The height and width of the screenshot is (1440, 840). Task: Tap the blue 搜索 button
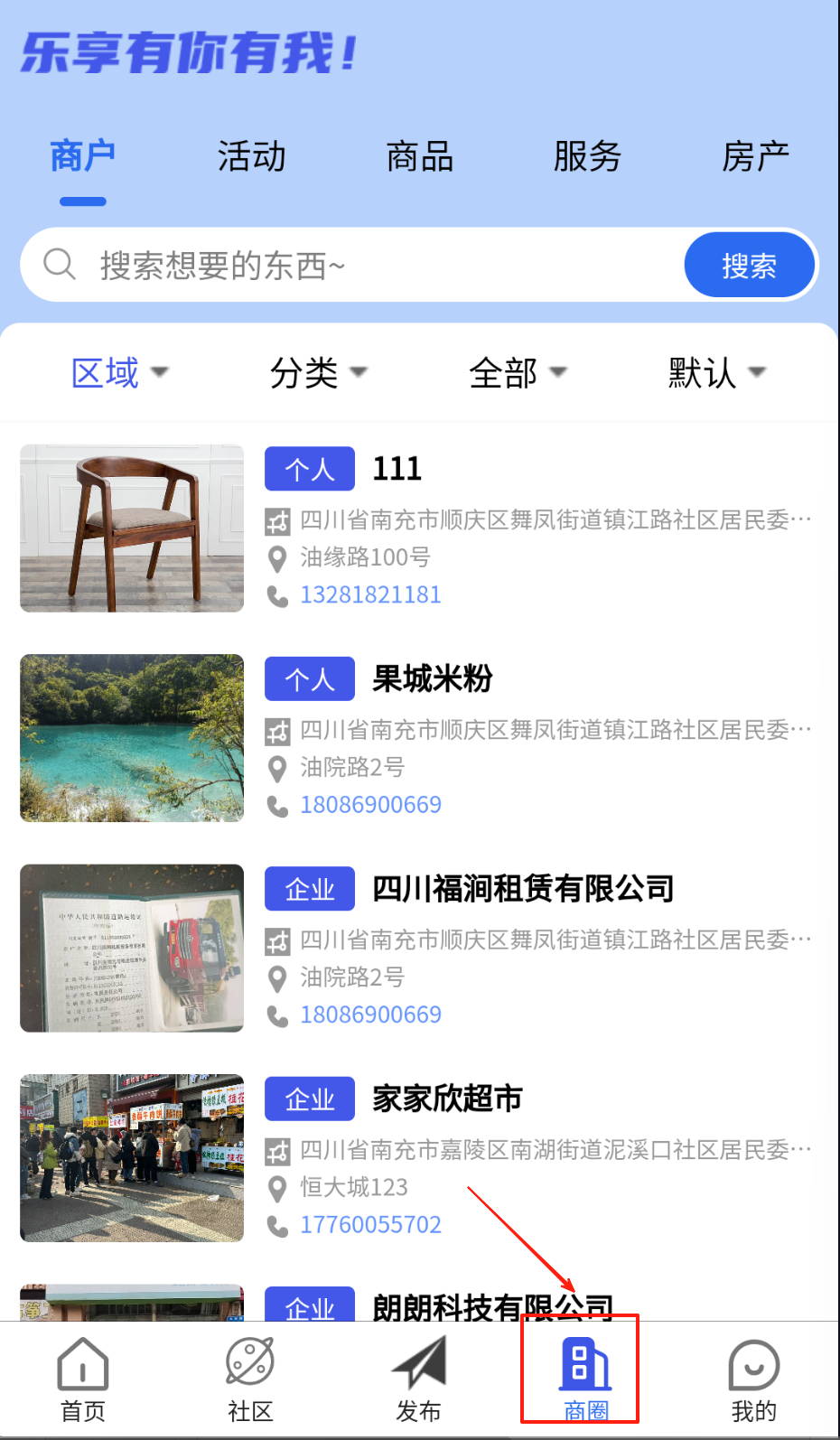click(749, 265)
